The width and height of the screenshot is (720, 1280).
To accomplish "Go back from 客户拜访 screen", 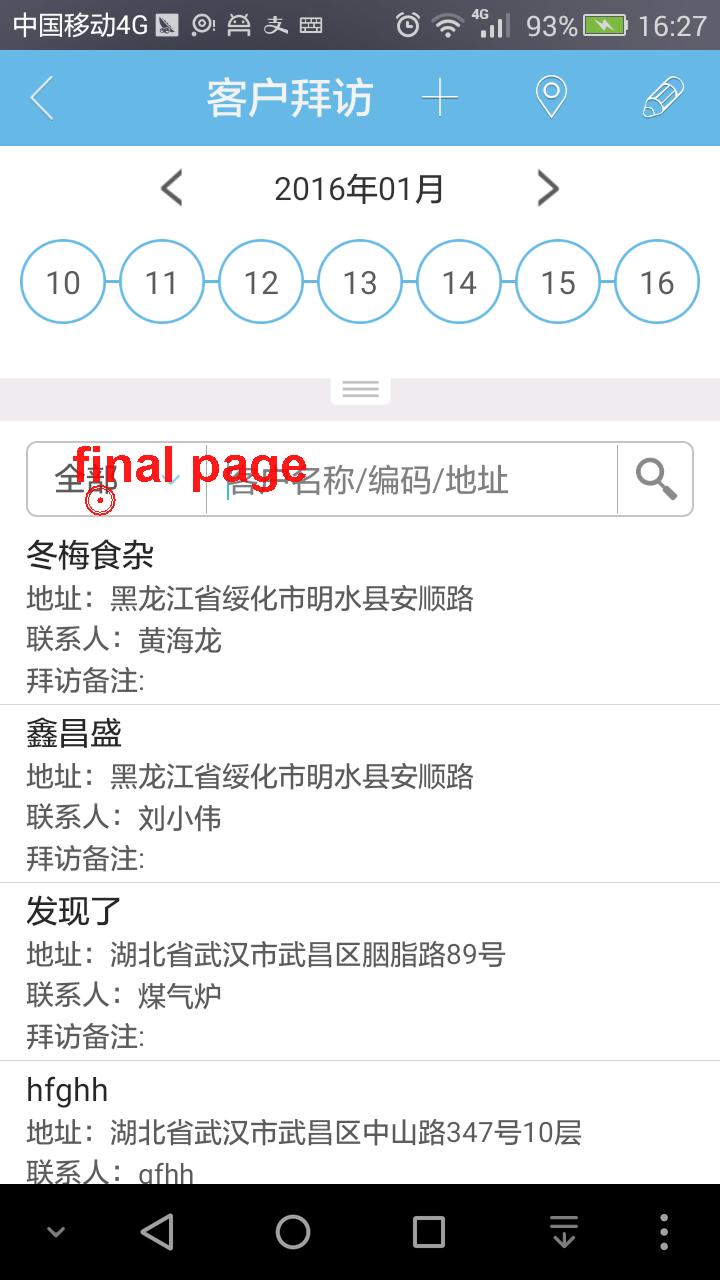I will tap(42, 98).
